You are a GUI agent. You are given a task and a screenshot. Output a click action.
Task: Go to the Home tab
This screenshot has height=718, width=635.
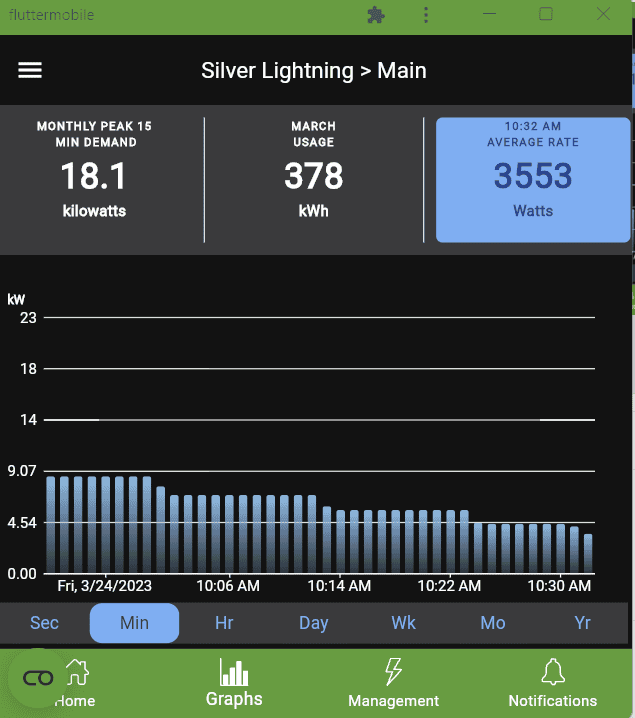[x=75, y=683]
